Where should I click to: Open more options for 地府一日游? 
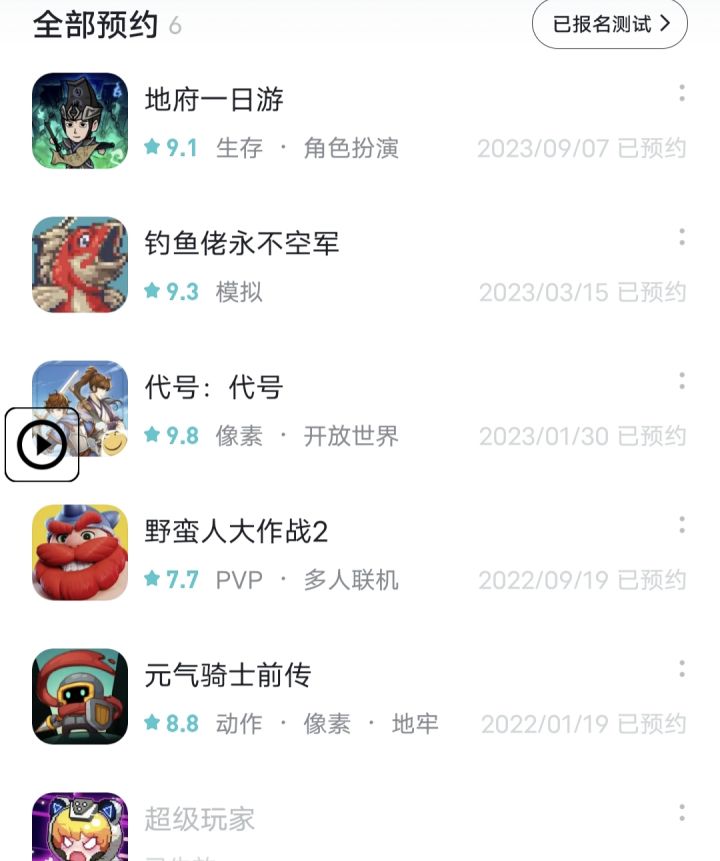tap(682, 94)
